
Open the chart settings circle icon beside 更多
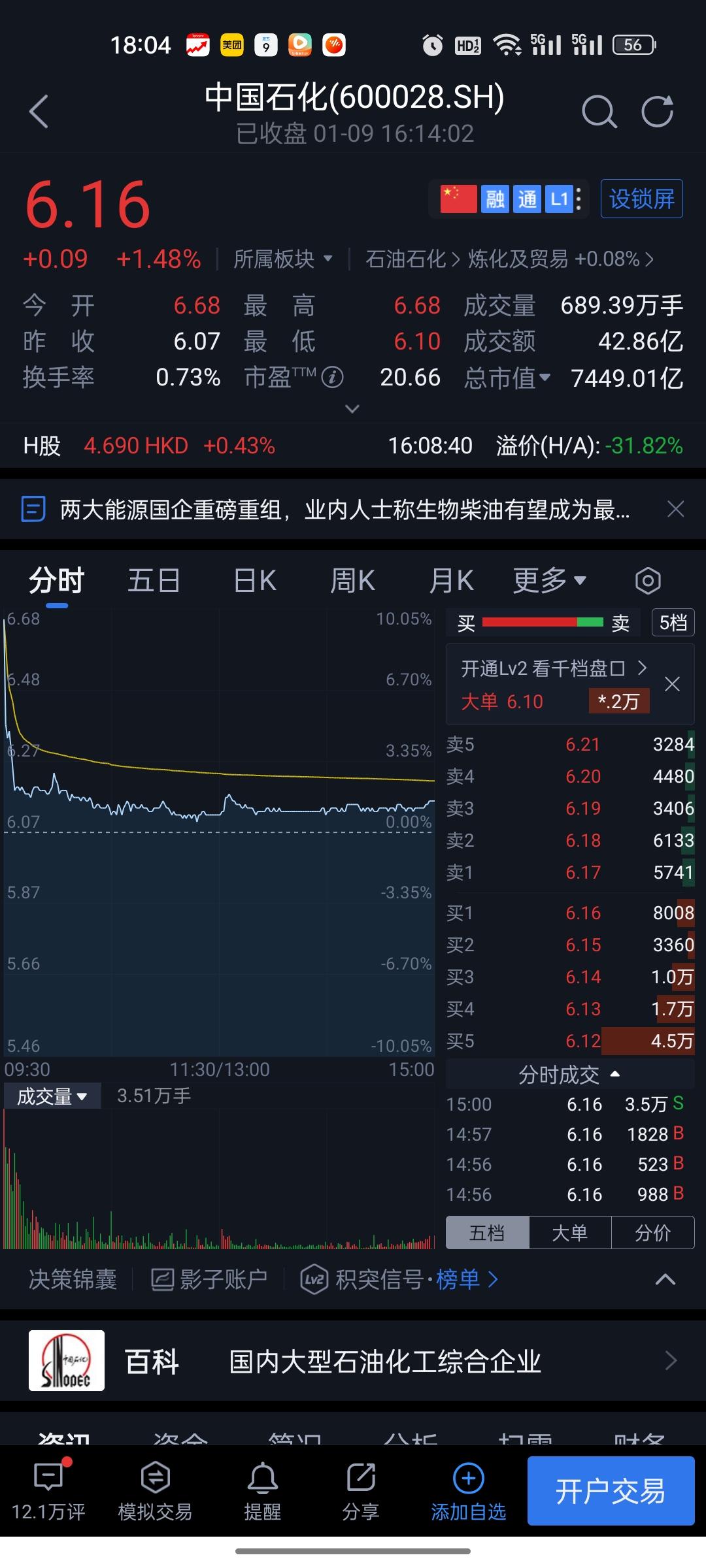(x=648, y=580)
